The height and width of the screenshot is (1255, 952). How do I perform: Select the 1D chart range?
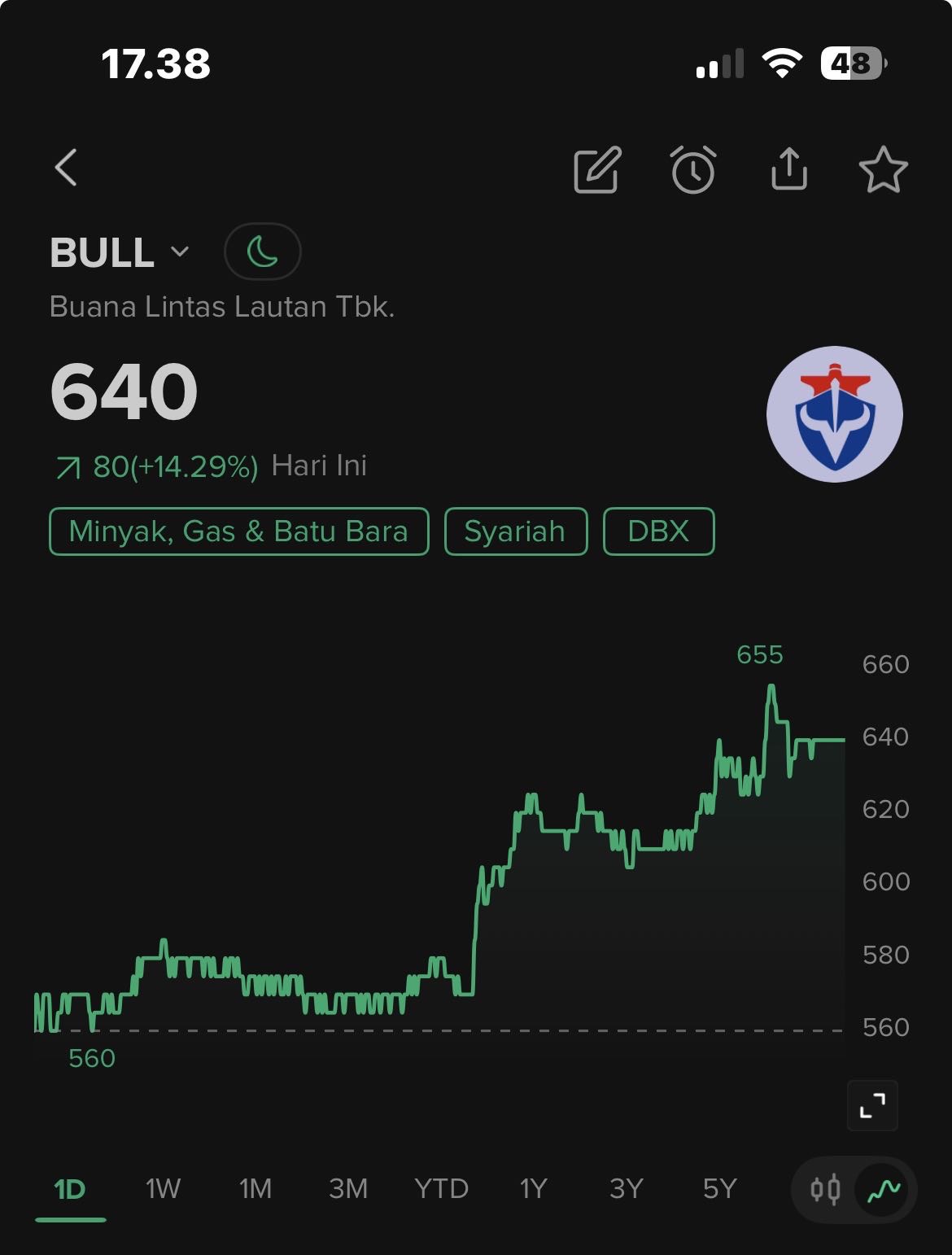[70, 1189]
